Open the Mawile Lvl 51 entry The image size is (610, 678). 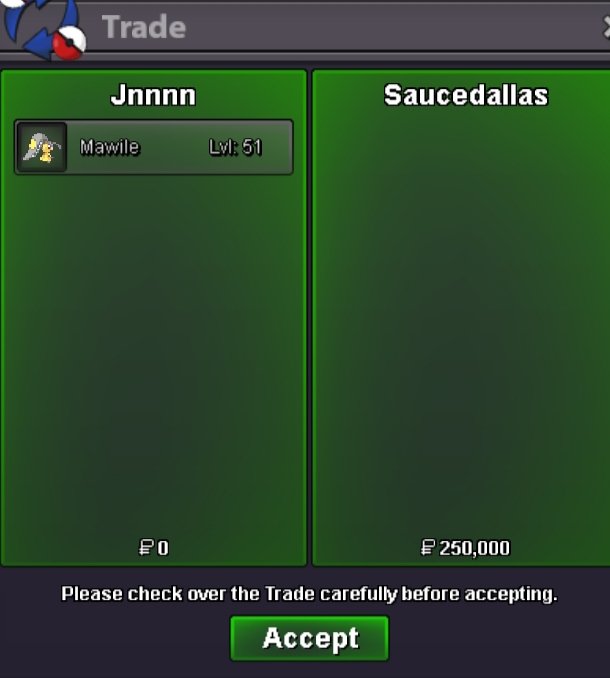click(x=154, y=148)
